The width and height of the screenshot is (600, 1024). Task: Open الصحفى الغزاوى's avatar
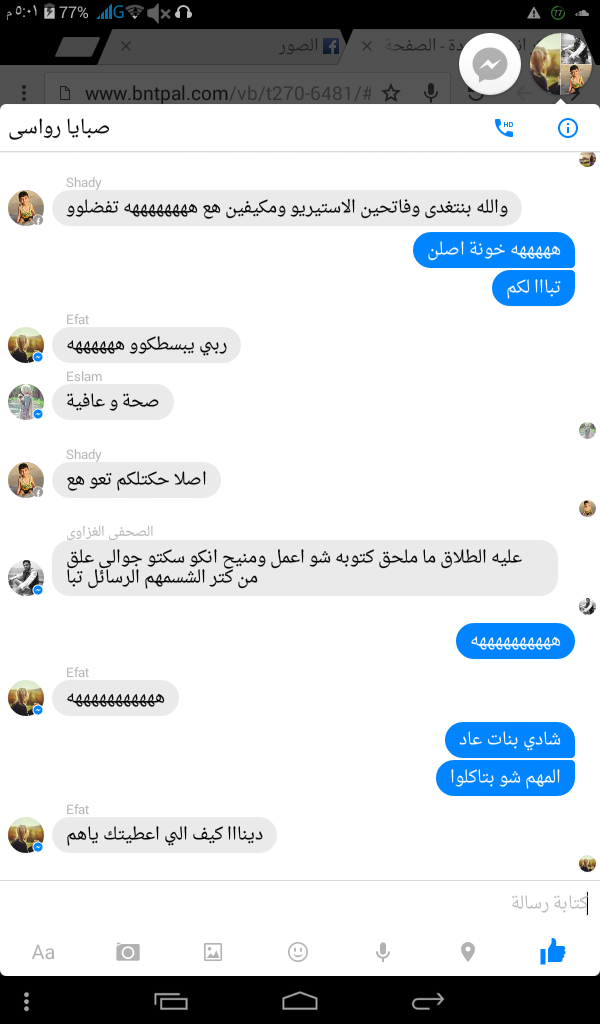coord(25,578)
